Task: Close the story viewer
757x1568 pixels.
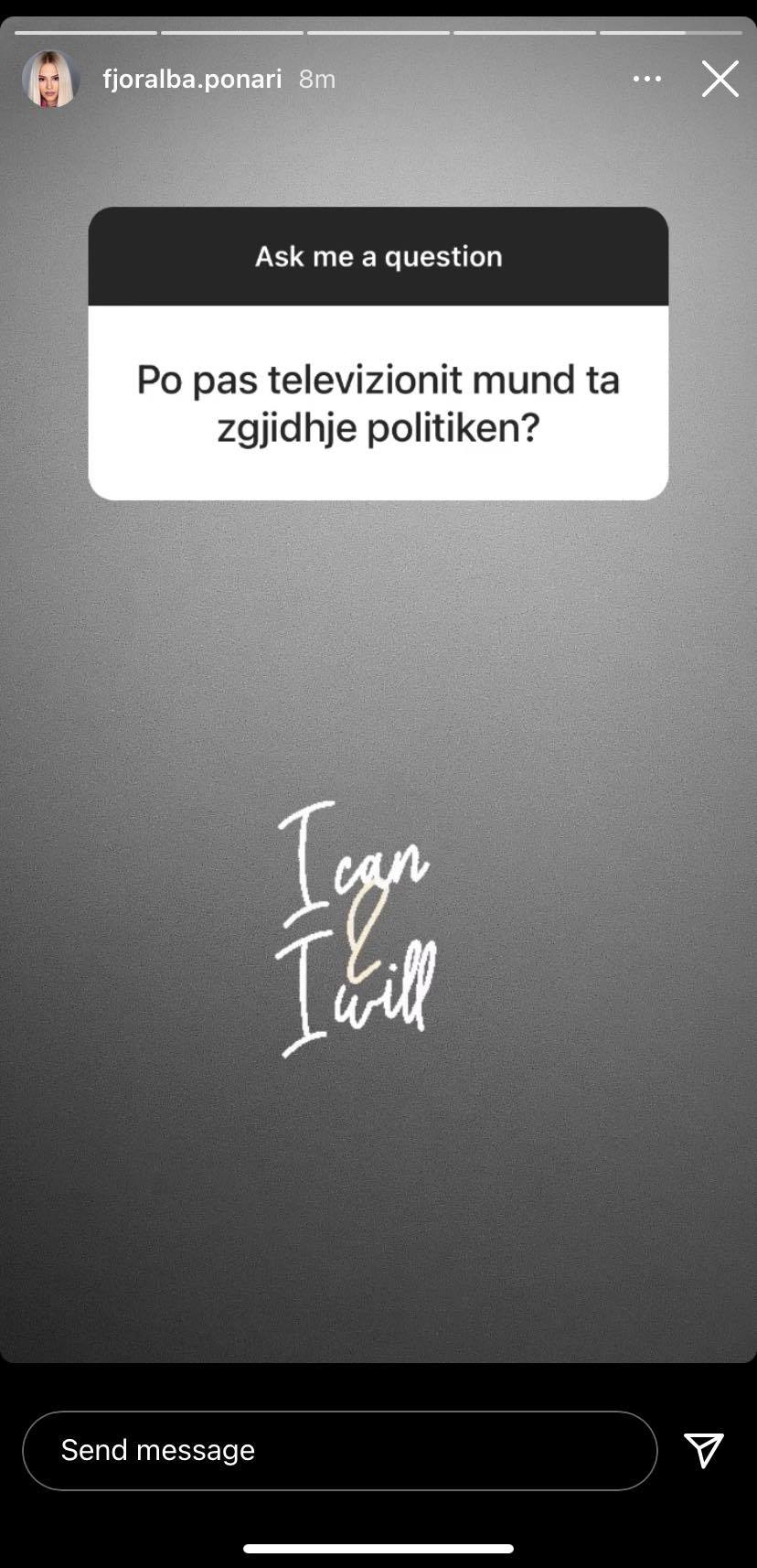Action: [x=720, y=80]
